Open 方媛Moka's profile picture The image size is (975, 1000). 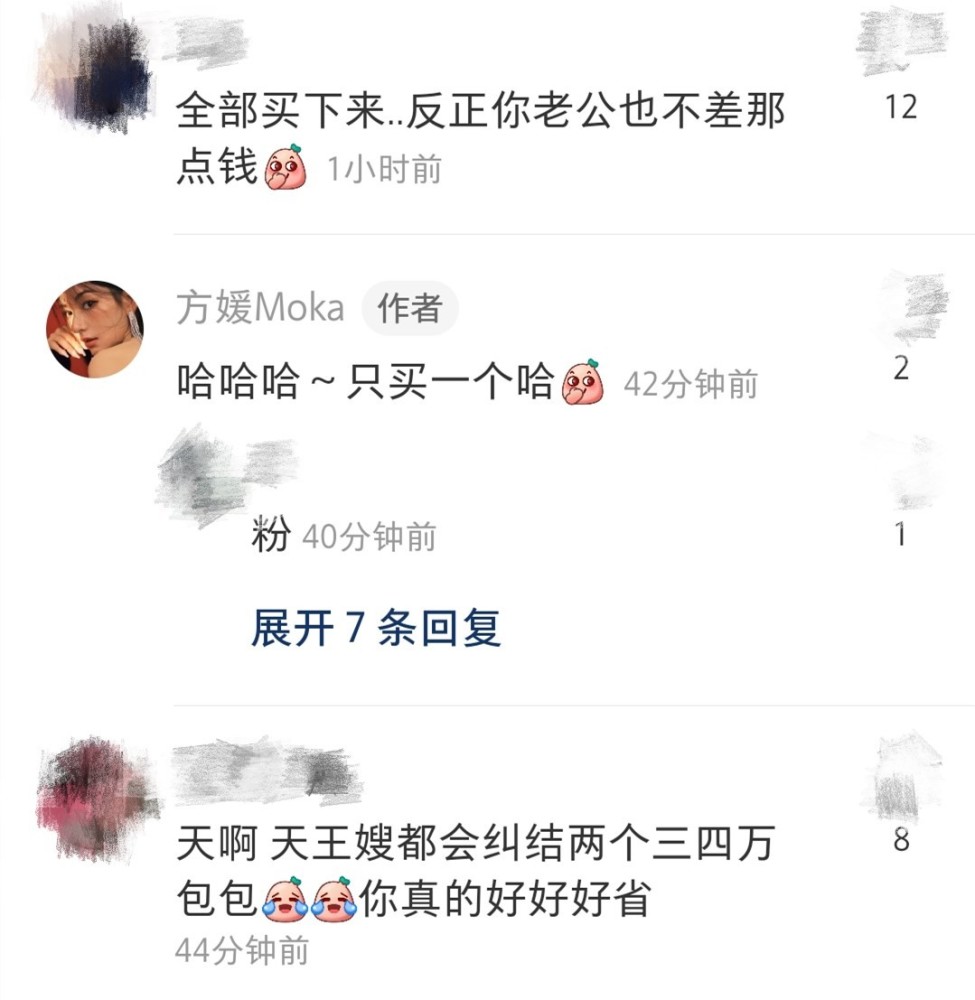(95, 329)
